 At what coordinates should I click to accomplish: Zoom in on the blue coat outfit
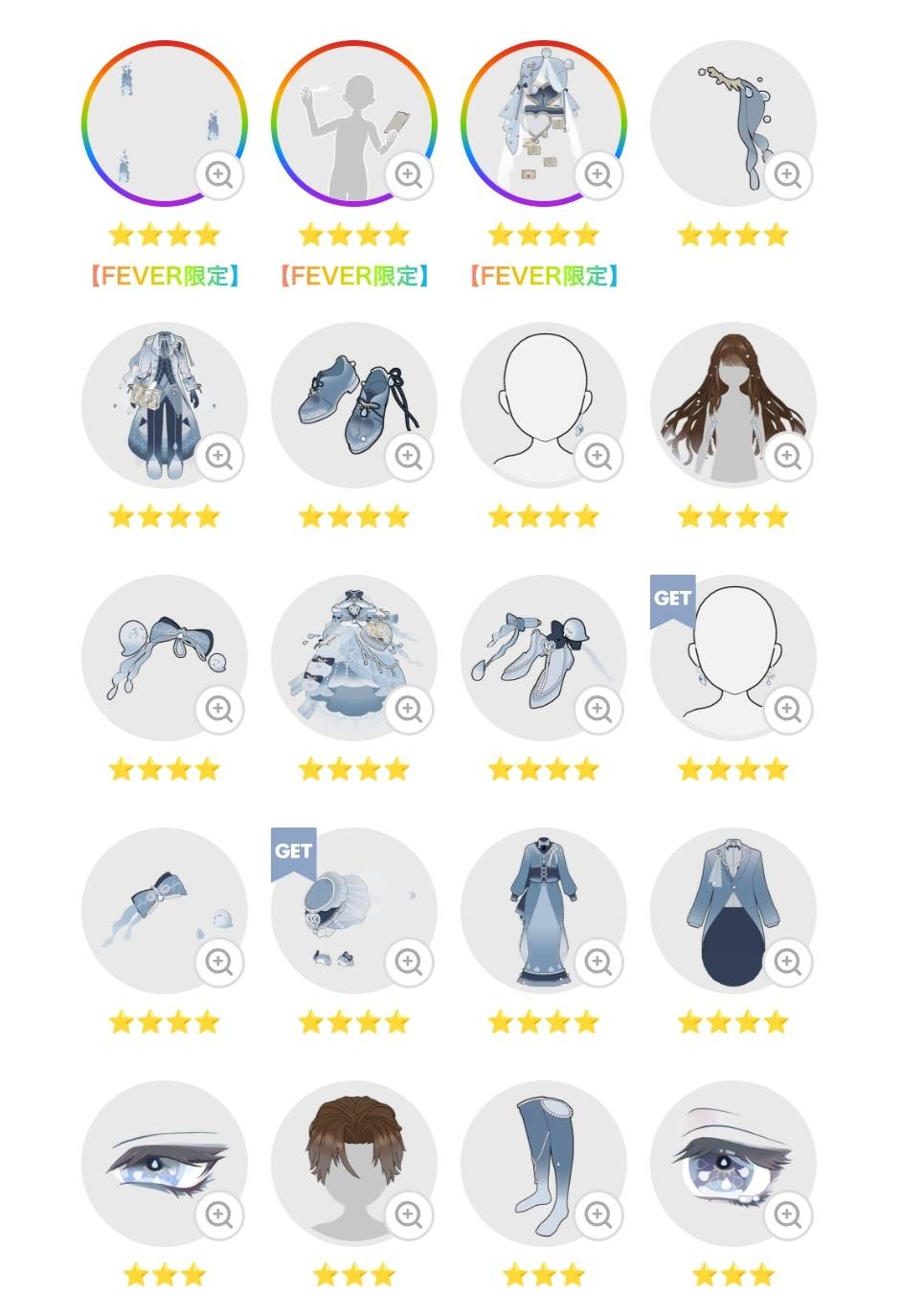coord(219,456)
